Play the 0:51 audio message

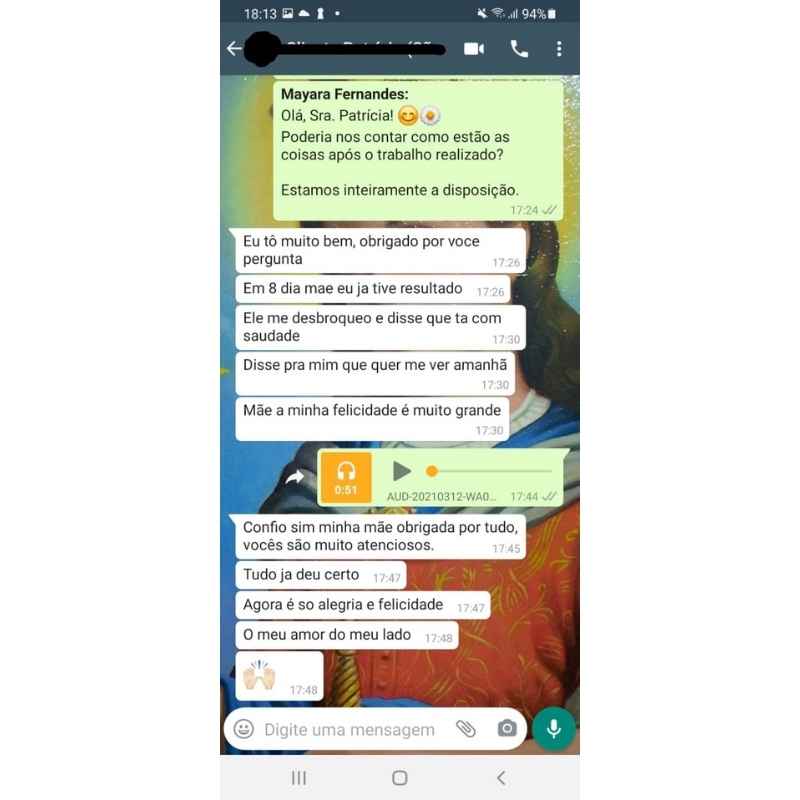click(402, 471)
